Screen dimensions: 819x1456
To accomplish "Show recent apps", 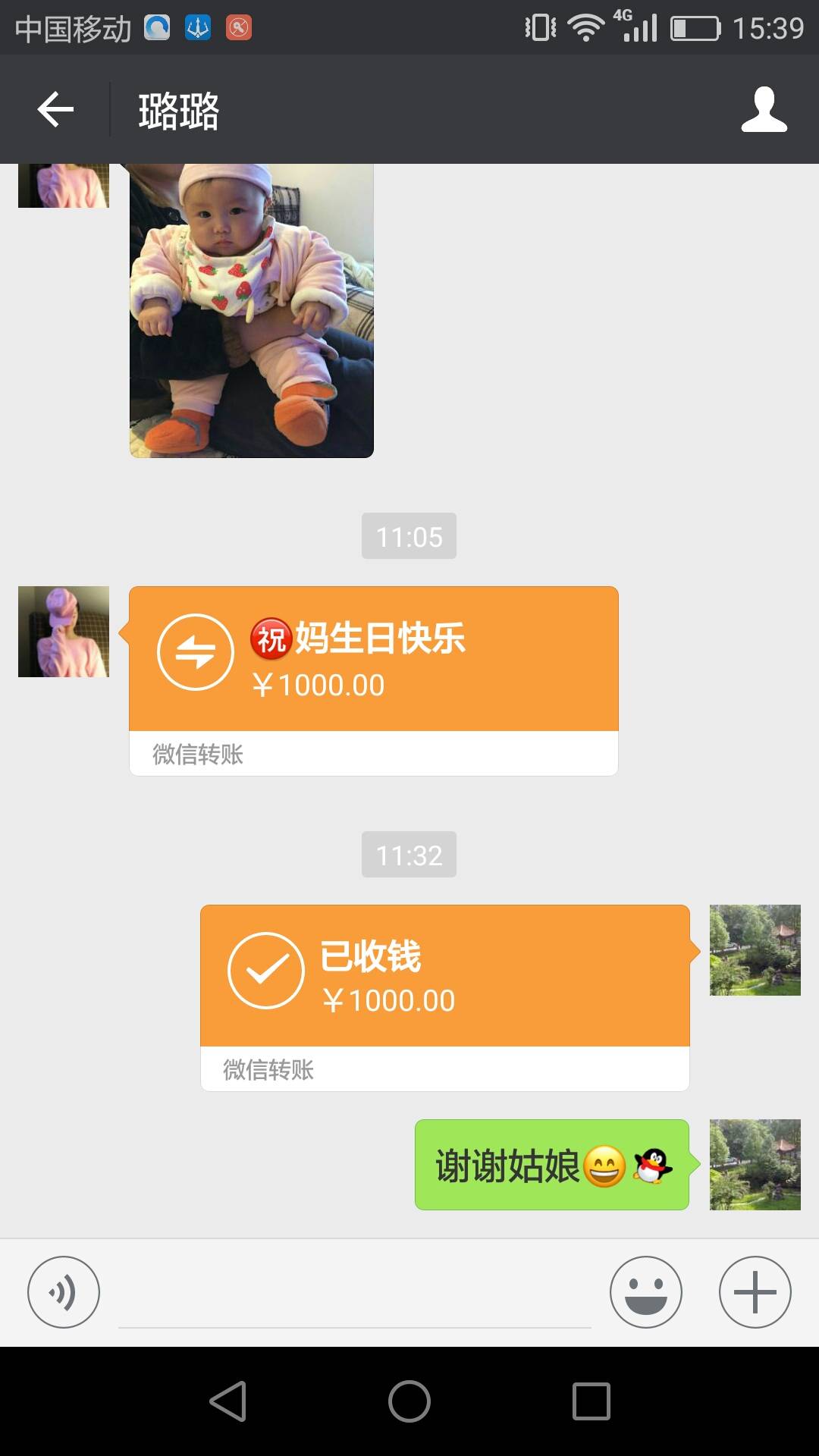I will coord(591,1401).
